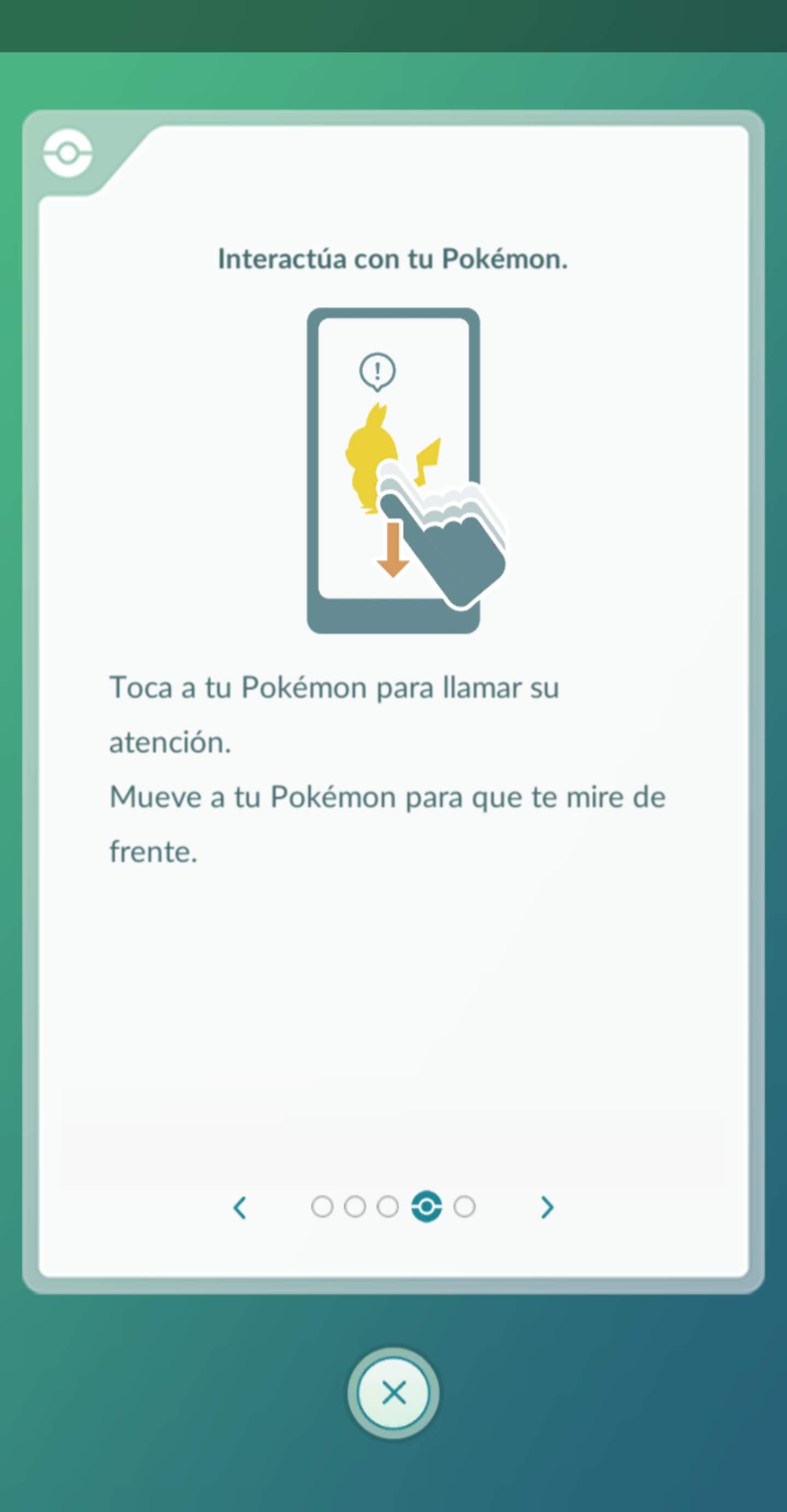Close the tutorial with the X button
This screenshot has height=1512, width=787.
click(393, 1392)
